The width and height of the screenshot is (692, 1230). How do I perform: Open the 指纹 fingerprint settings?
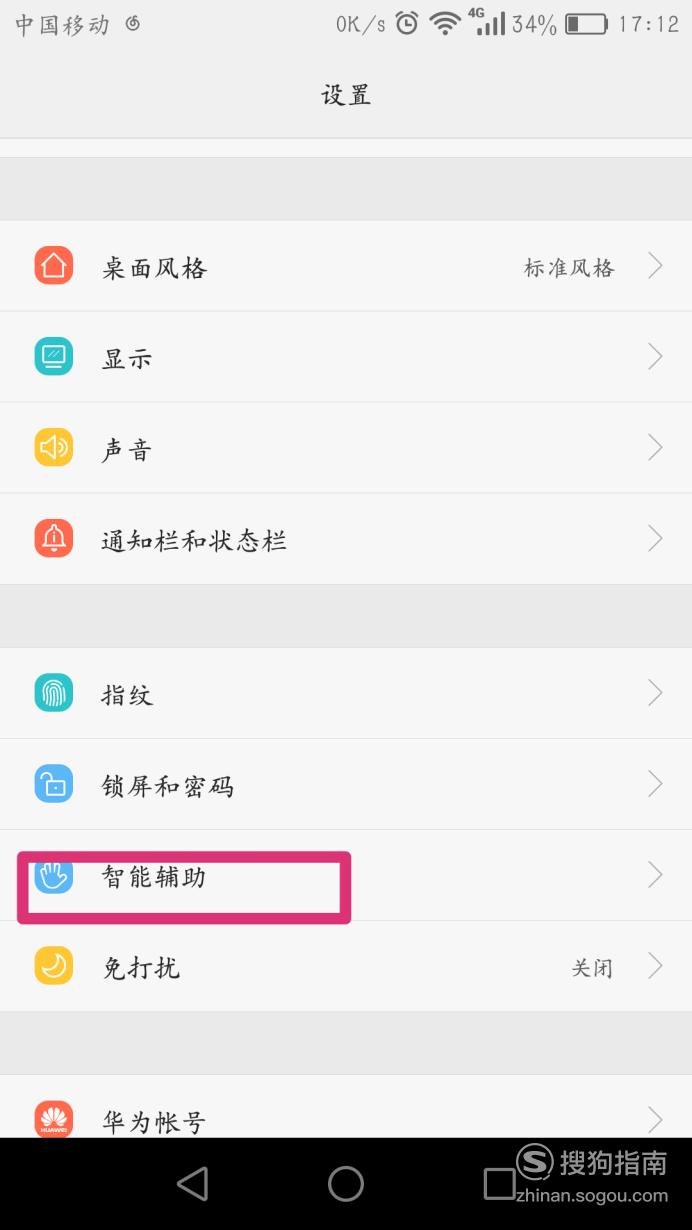click(x=346, y=693)
